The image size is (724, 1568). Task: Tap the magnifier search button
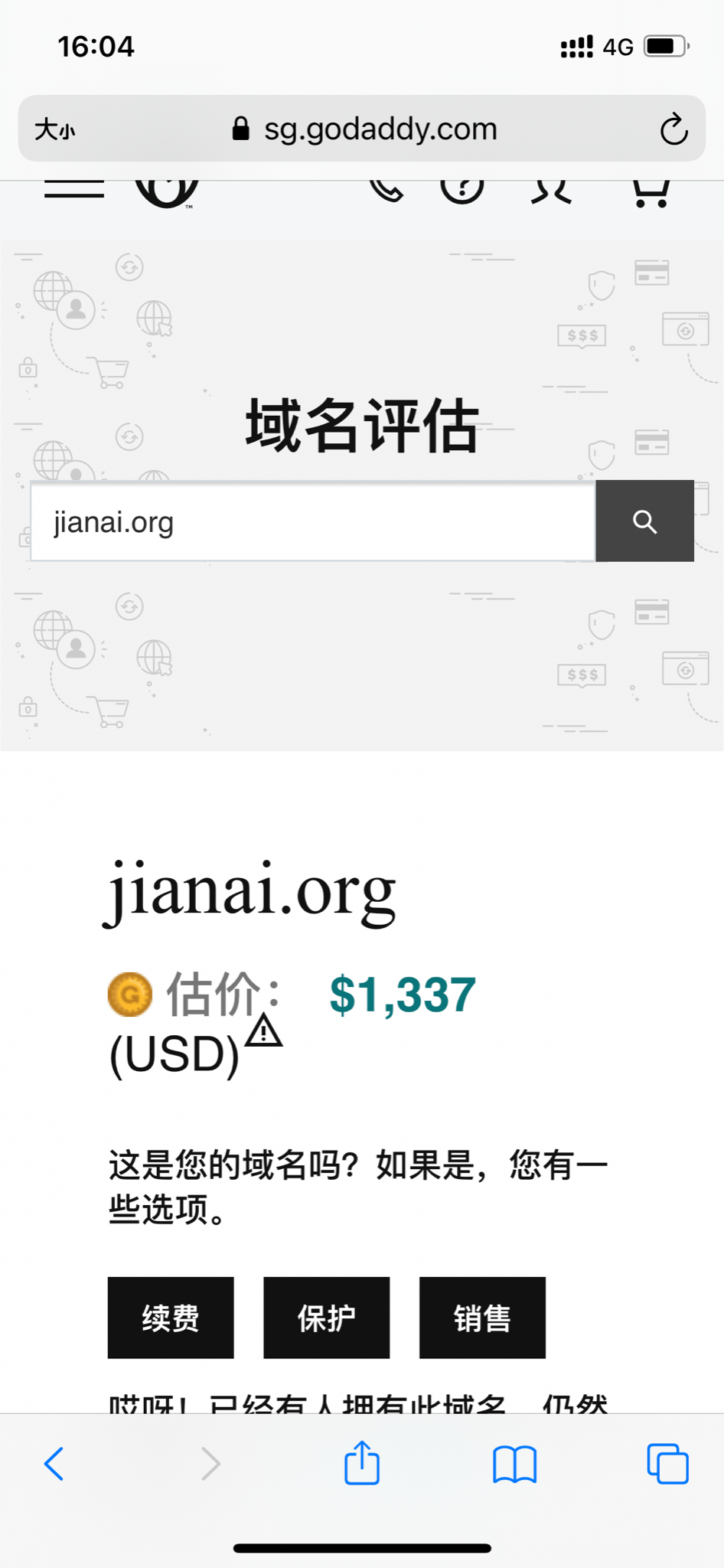[644, 521]
